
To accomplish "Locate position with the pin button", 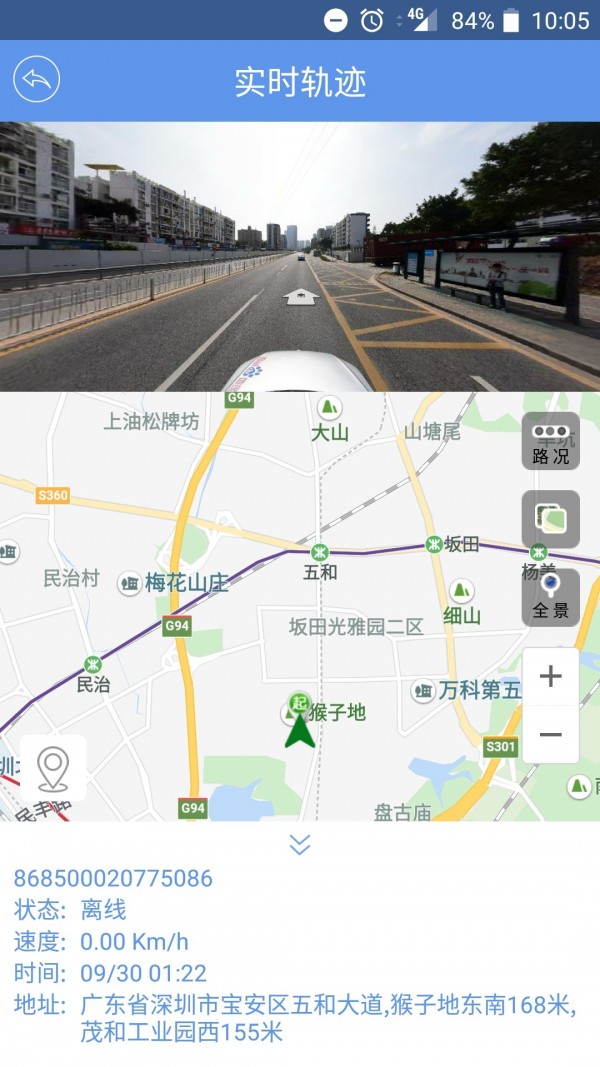I will click(53, 768).
